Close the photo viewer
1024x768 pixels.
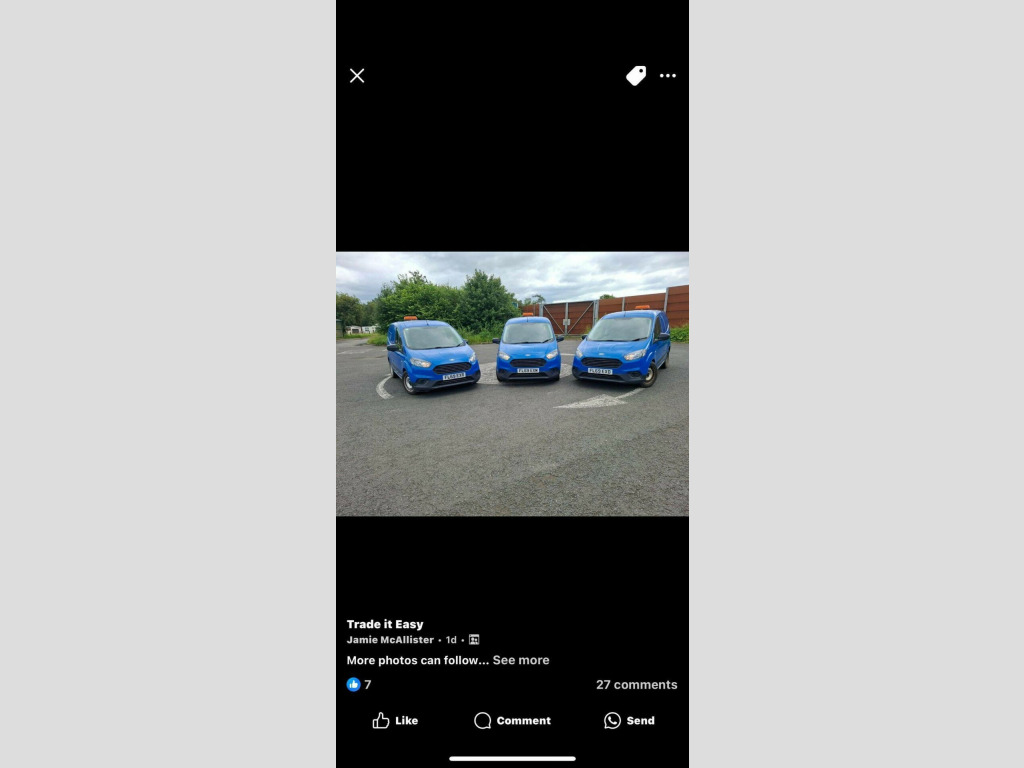click(x=357, y=76)
